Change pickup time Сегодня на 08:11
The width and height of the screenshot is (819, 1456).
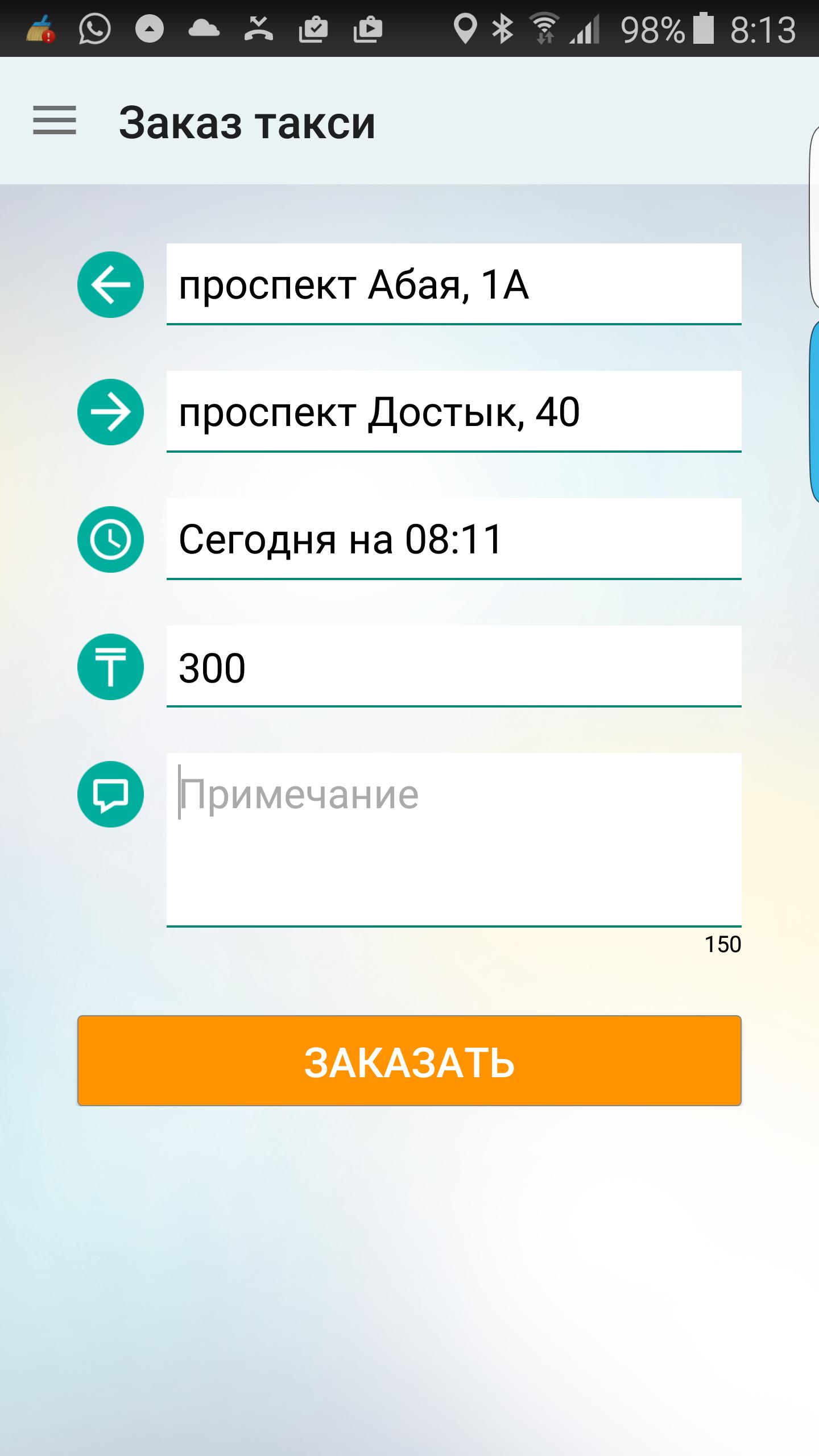tap(453, 539)
